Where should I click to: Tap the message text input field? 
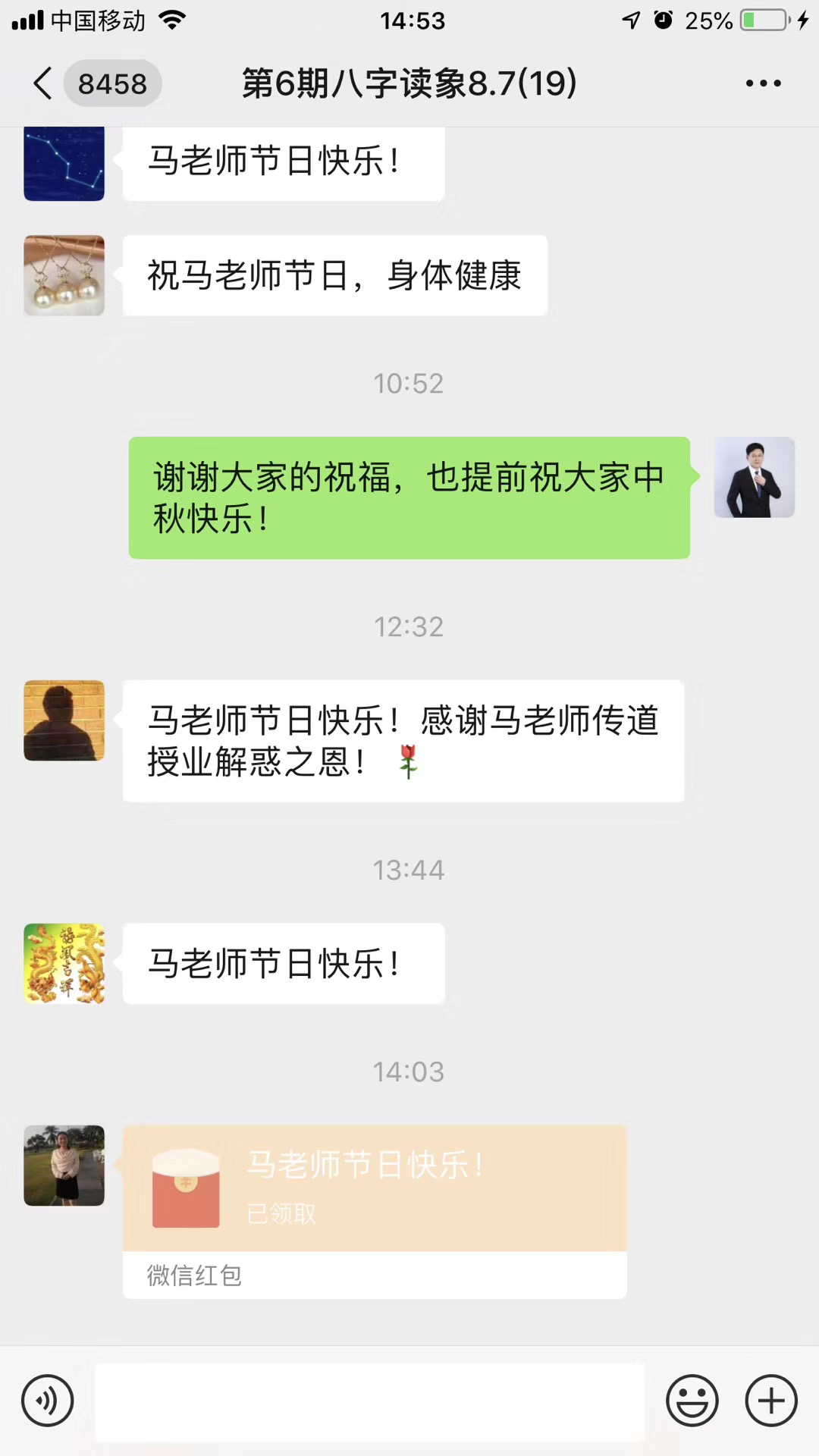pos(369,1401)
